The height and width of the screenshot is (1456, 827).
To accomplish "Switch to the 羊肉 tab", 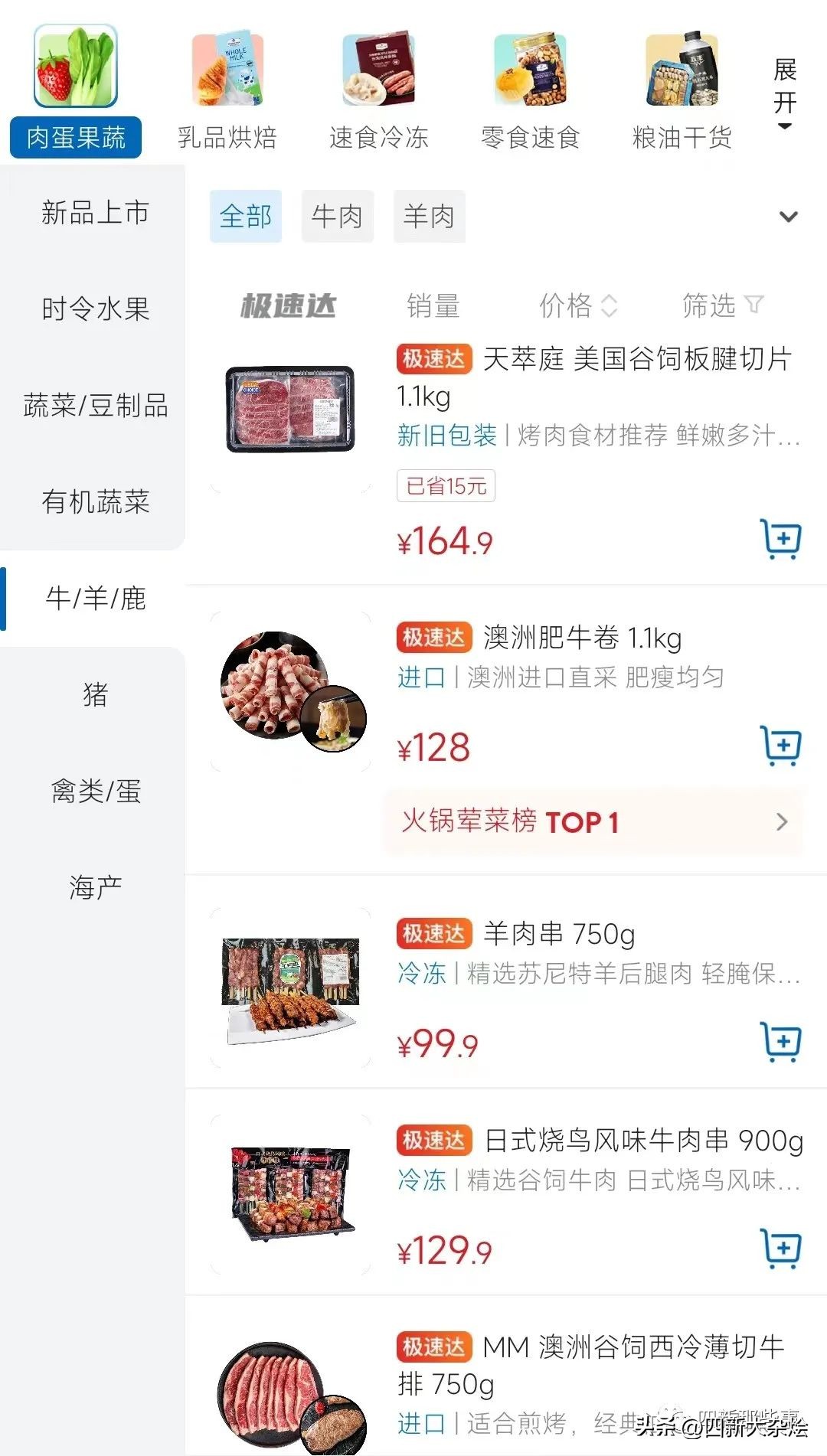I will (429, 217).
